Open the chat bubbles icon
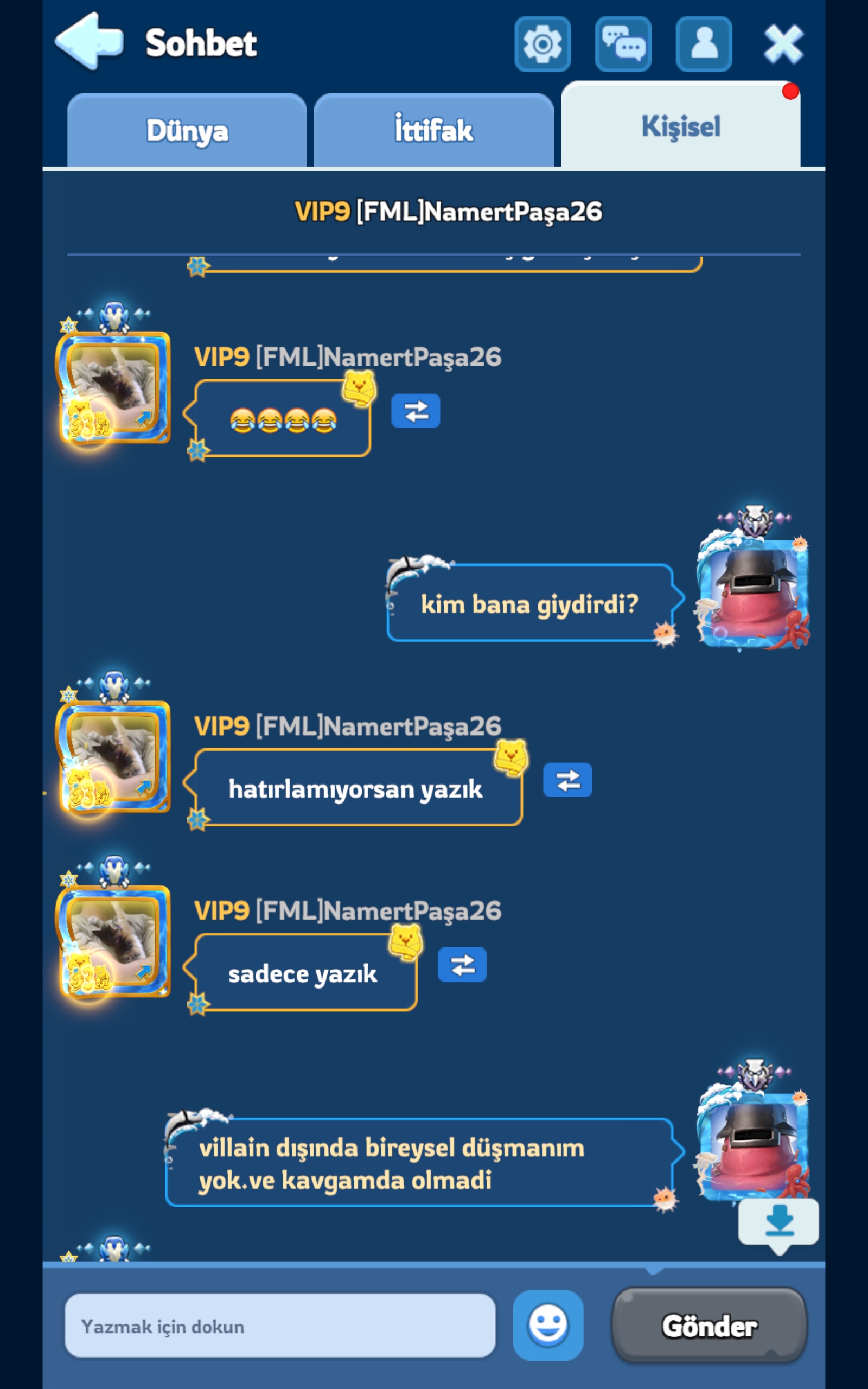The height and width of the screenshot is (1389, 868). point(623,43)
